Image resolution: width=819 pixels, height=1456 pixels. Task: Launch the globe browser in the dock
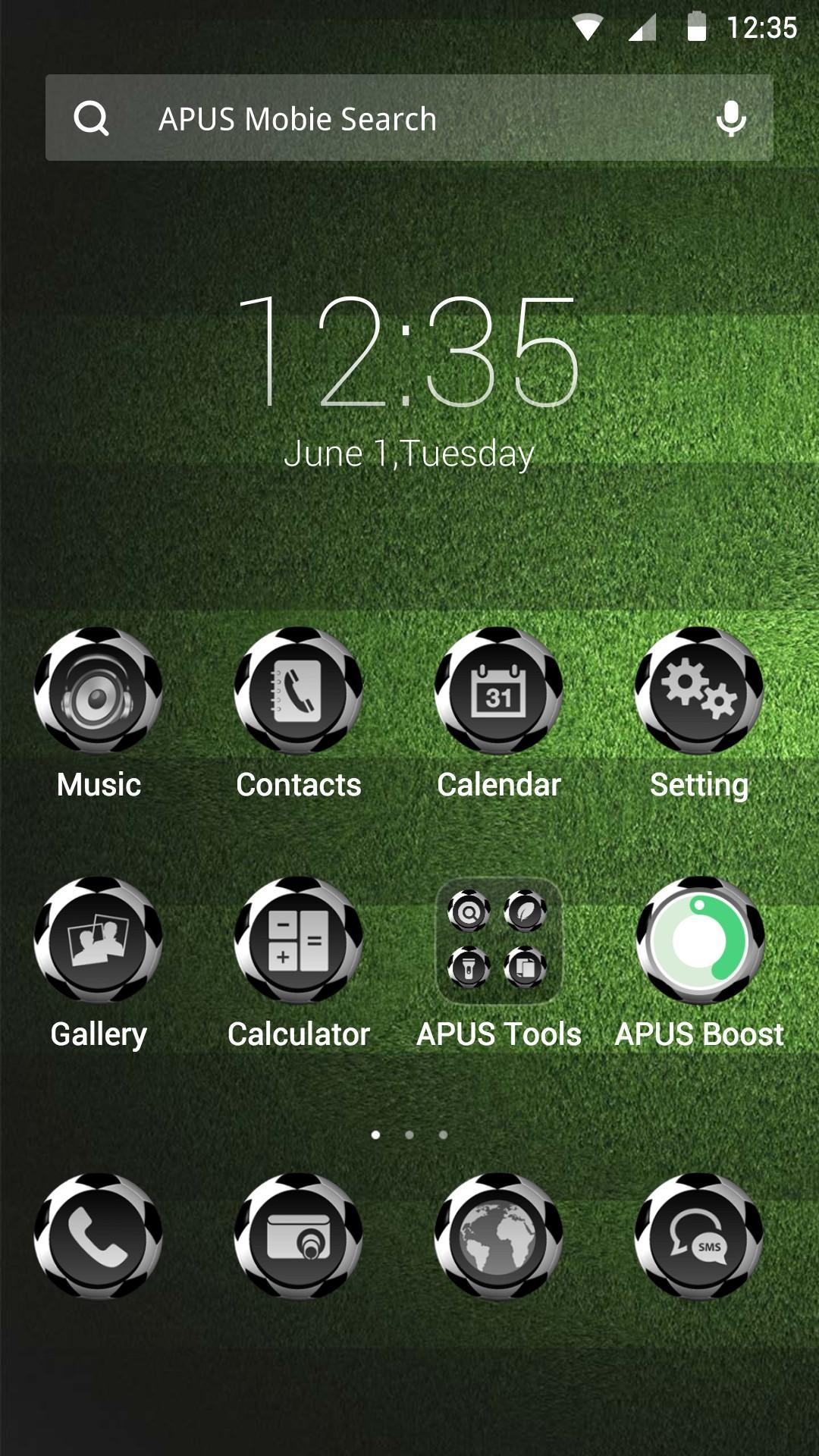(499, 1237)
